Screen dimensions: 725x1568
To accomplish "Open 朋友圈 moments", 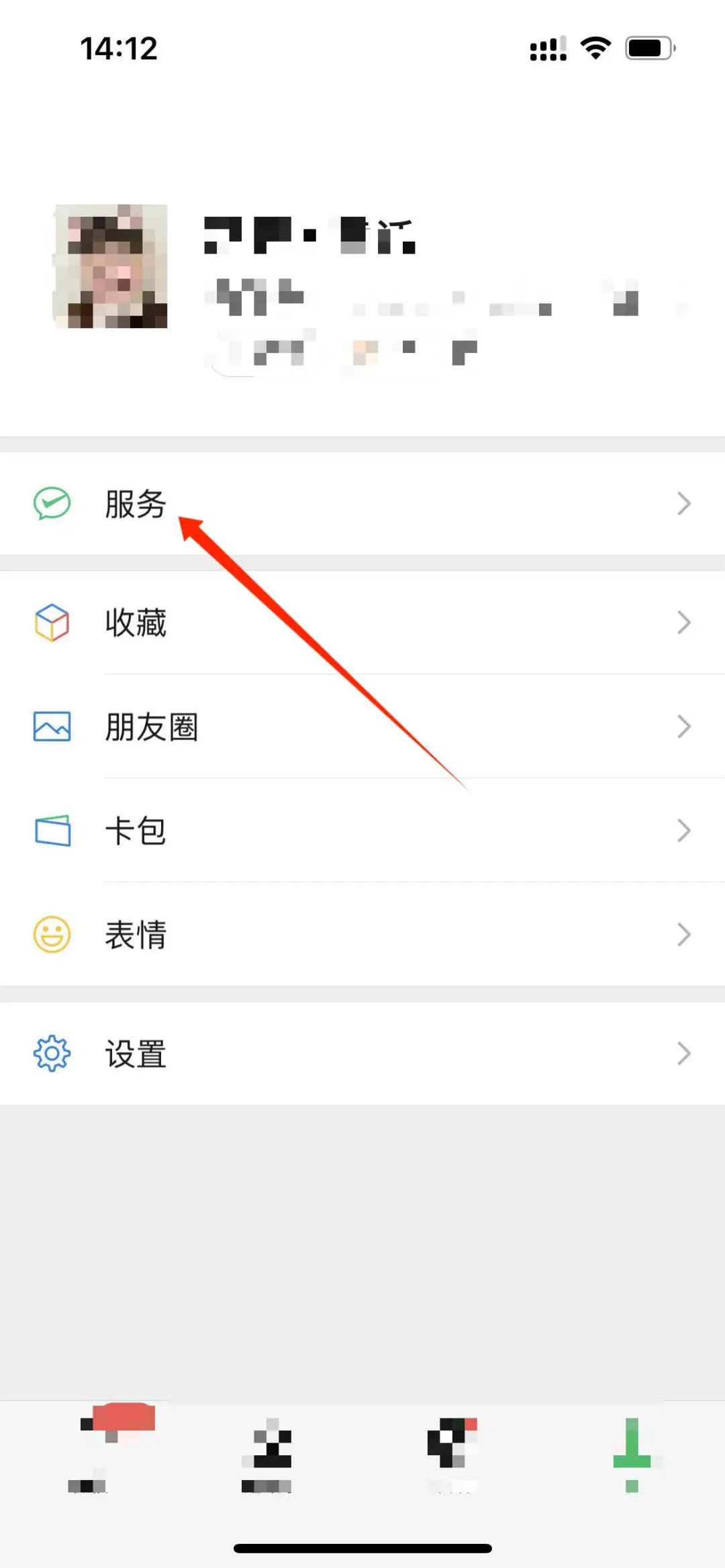I will coord(362,727).
